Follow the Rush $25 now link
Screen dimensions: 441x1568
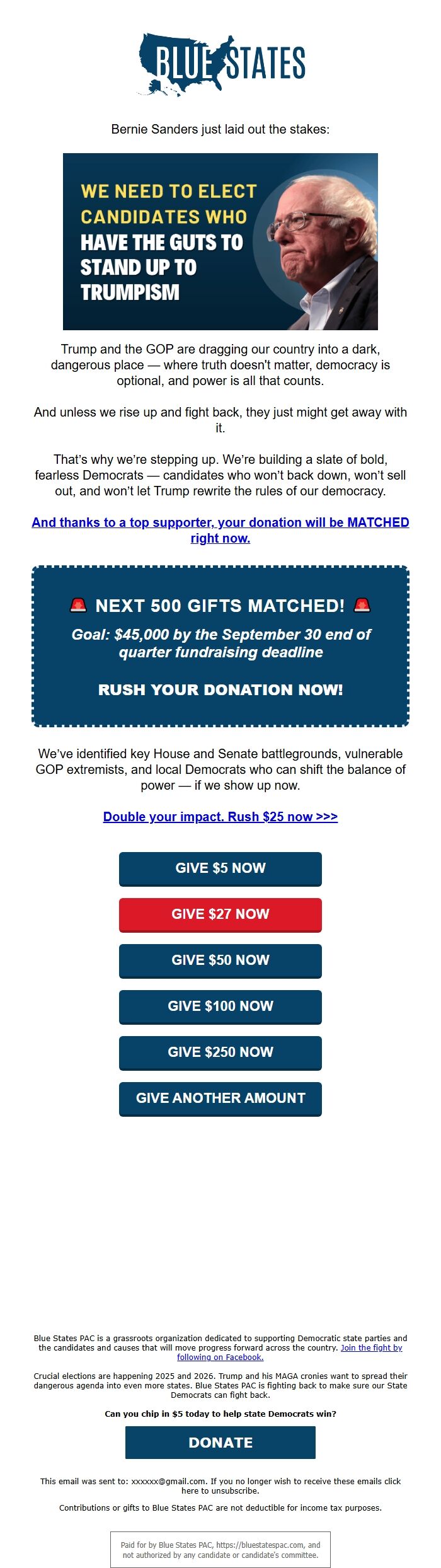(220, 817)
